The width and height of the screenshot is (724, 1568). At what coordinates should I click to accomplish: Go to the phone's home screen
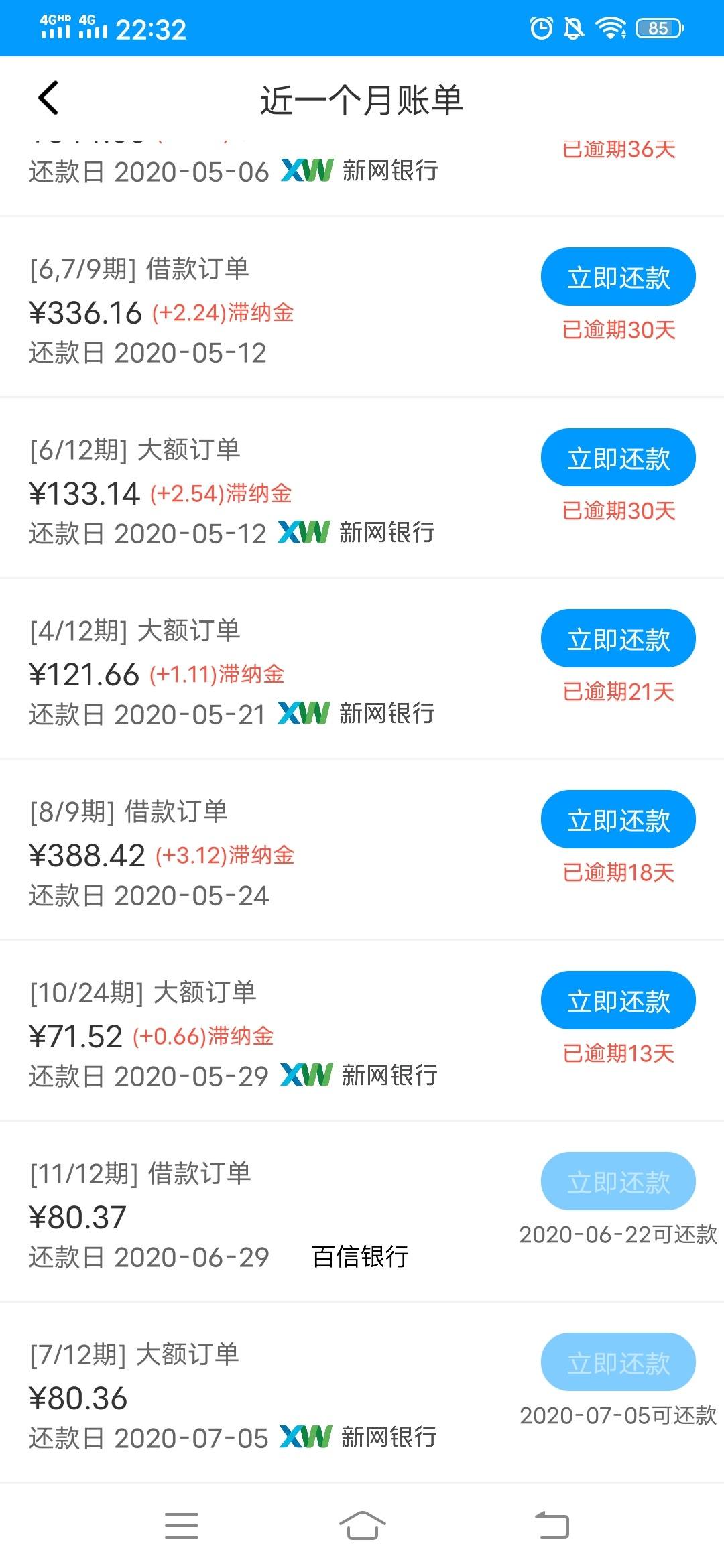(362, 1526)
